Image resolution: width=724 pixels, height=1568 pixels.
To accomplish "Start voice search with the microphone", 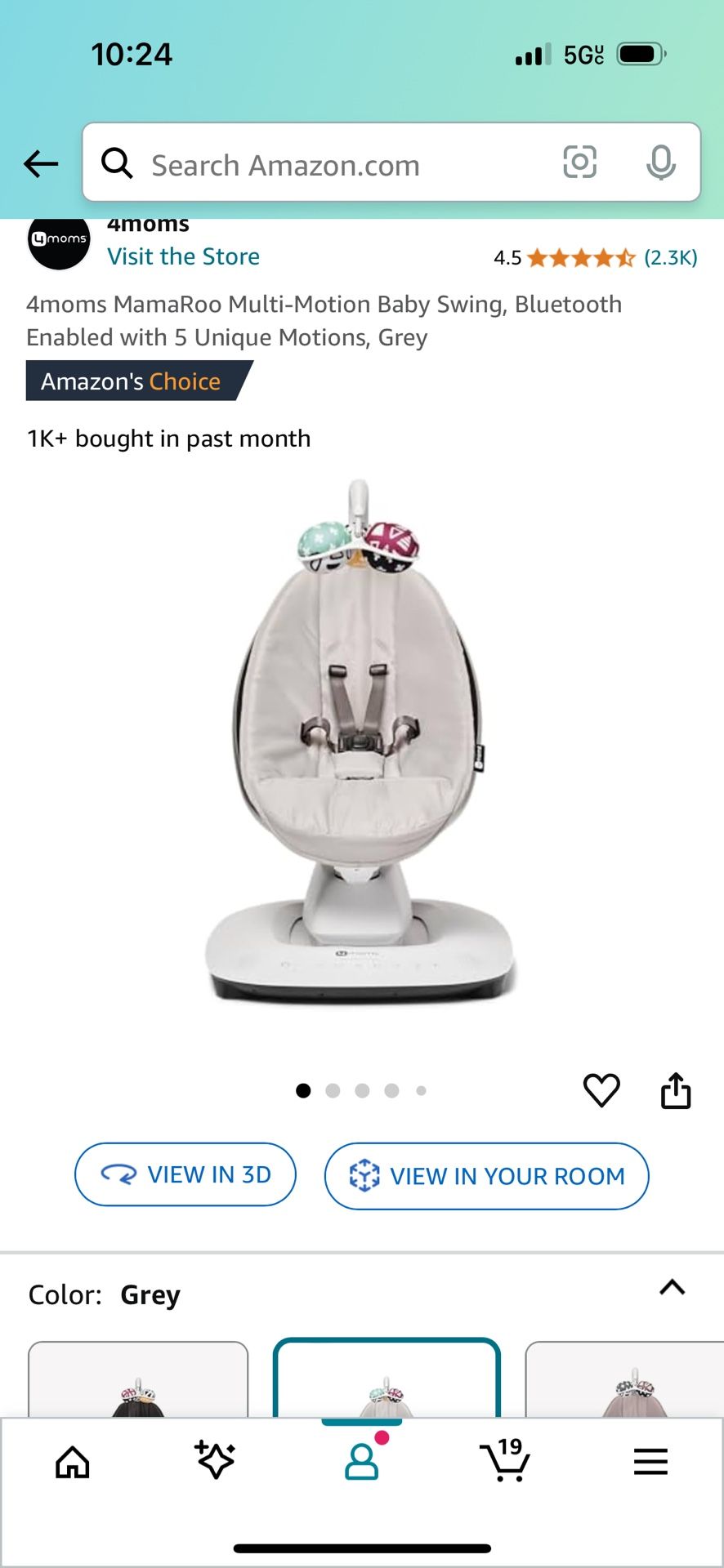I will click(x=660, y=163).
